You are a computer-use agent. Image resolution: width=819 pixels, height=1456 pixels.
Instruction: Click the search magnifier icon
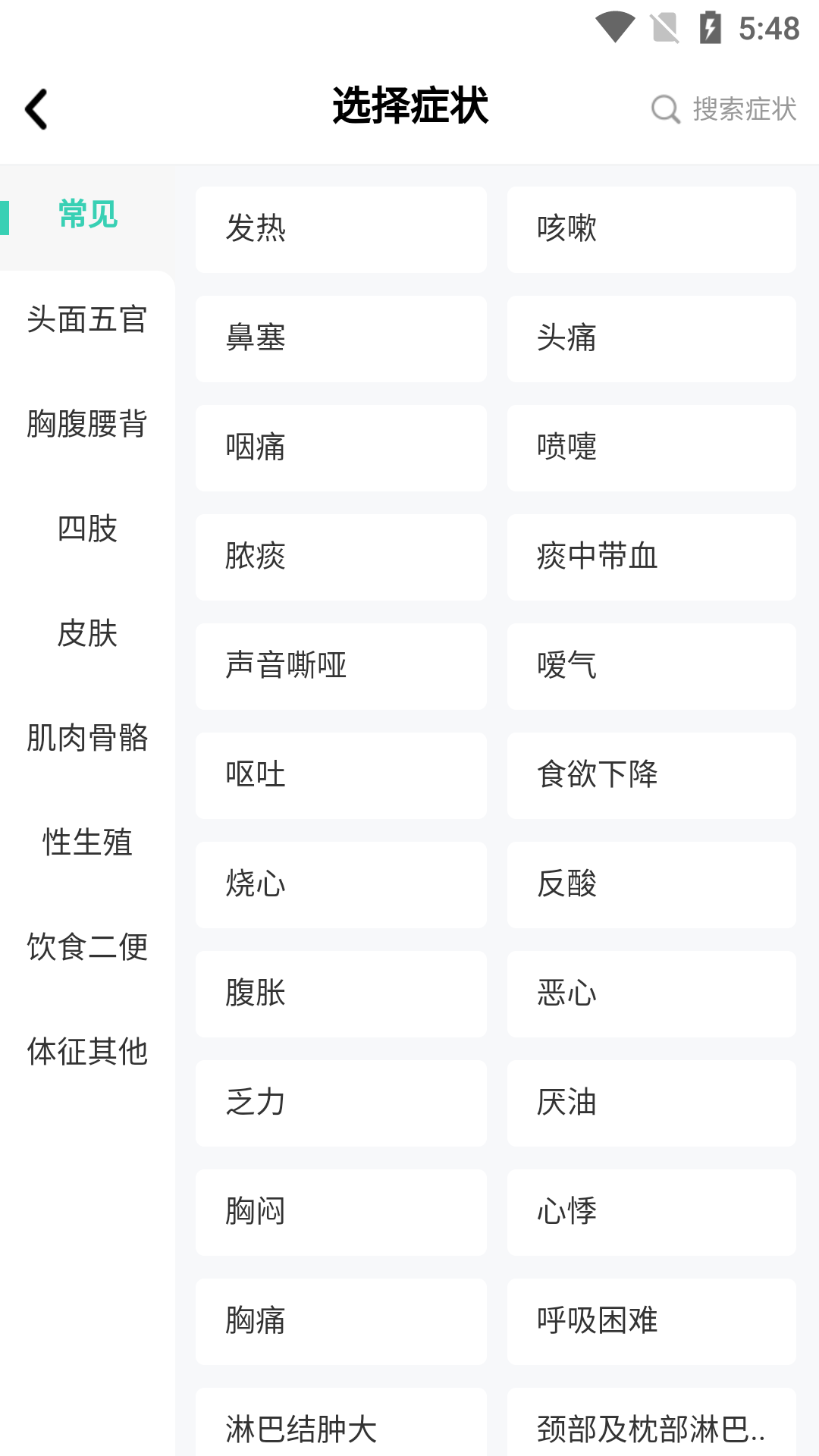(x=665, y=108)
